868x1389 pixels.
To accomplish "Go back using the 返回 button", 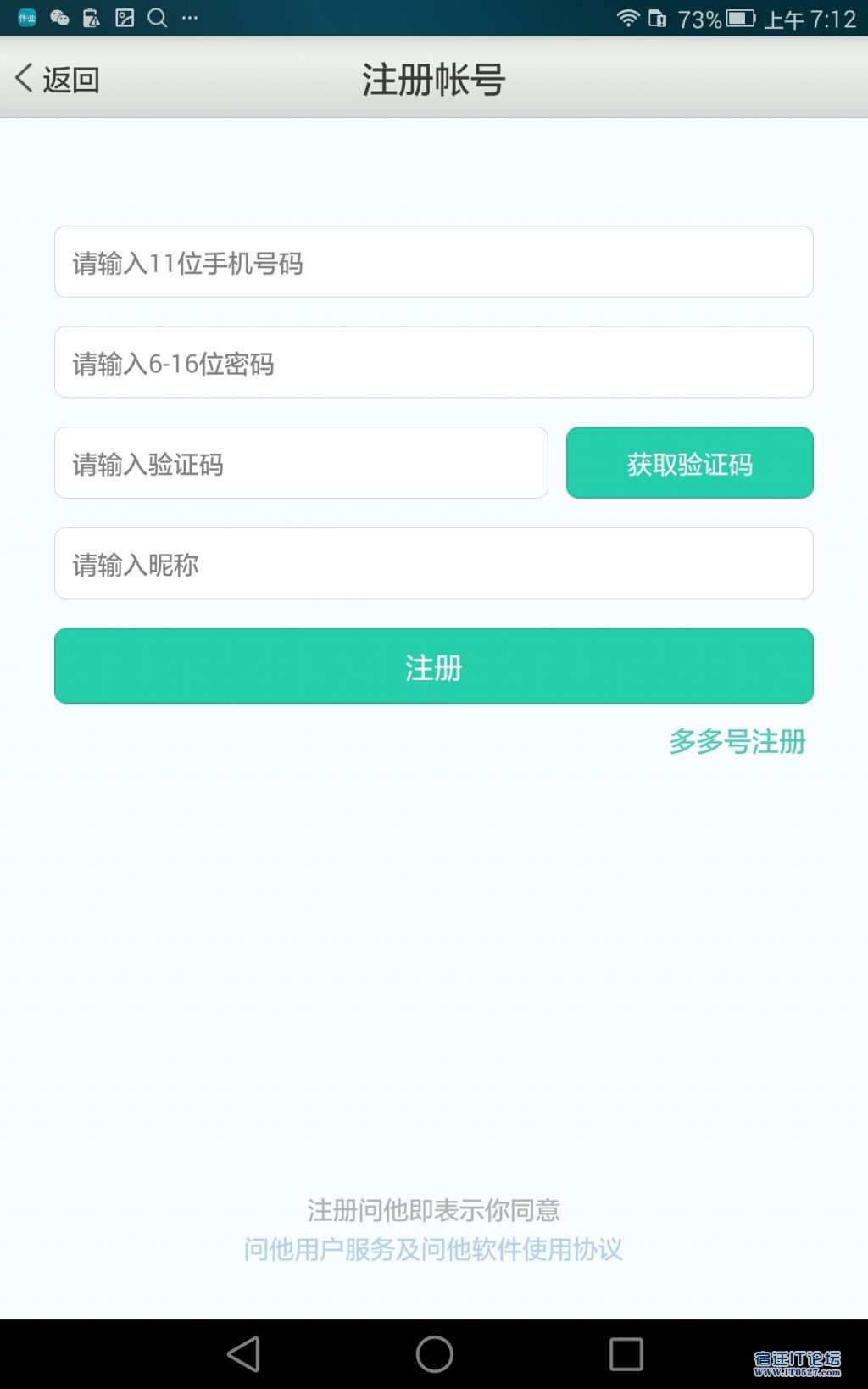I will tap(58, 80).
